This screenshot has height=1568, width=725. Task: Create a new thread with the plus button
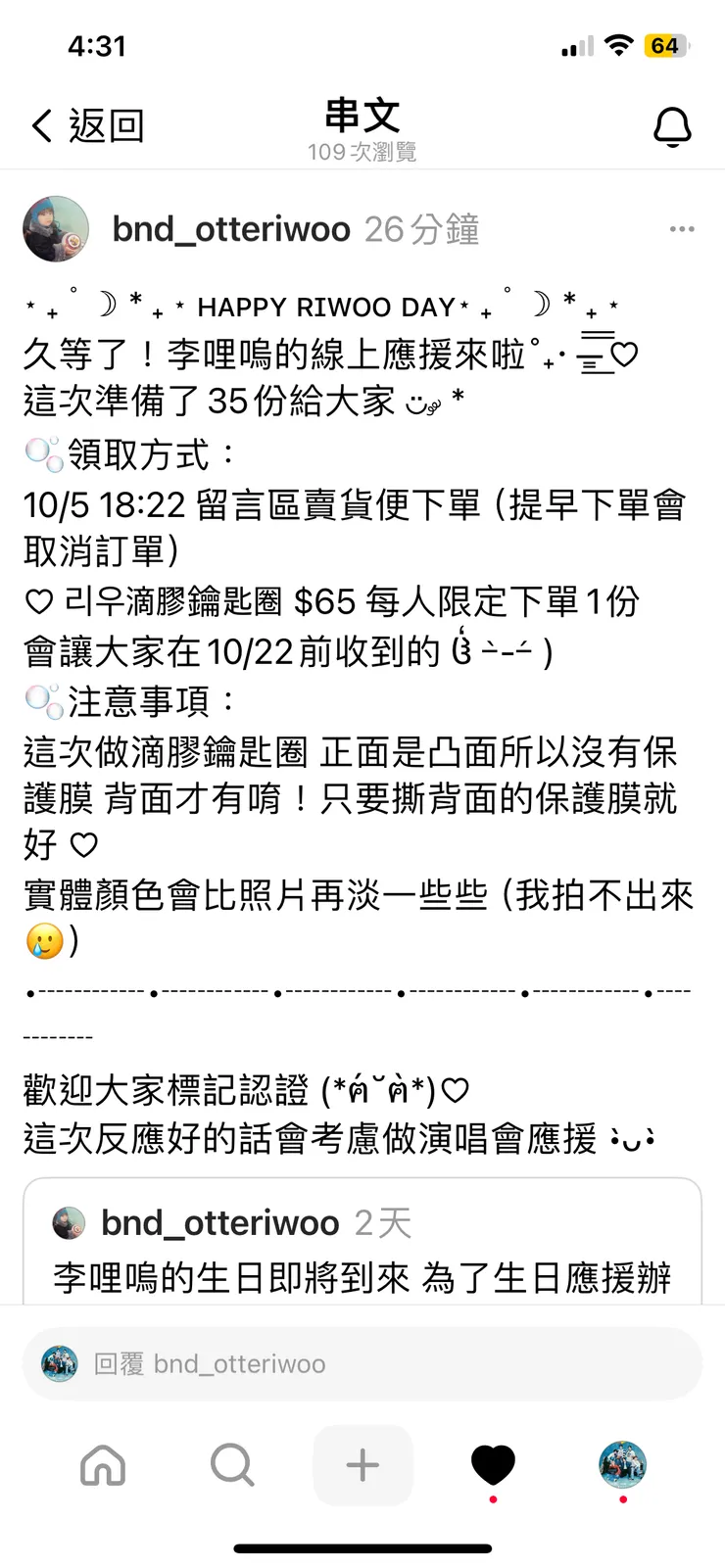pos(362,1465)
